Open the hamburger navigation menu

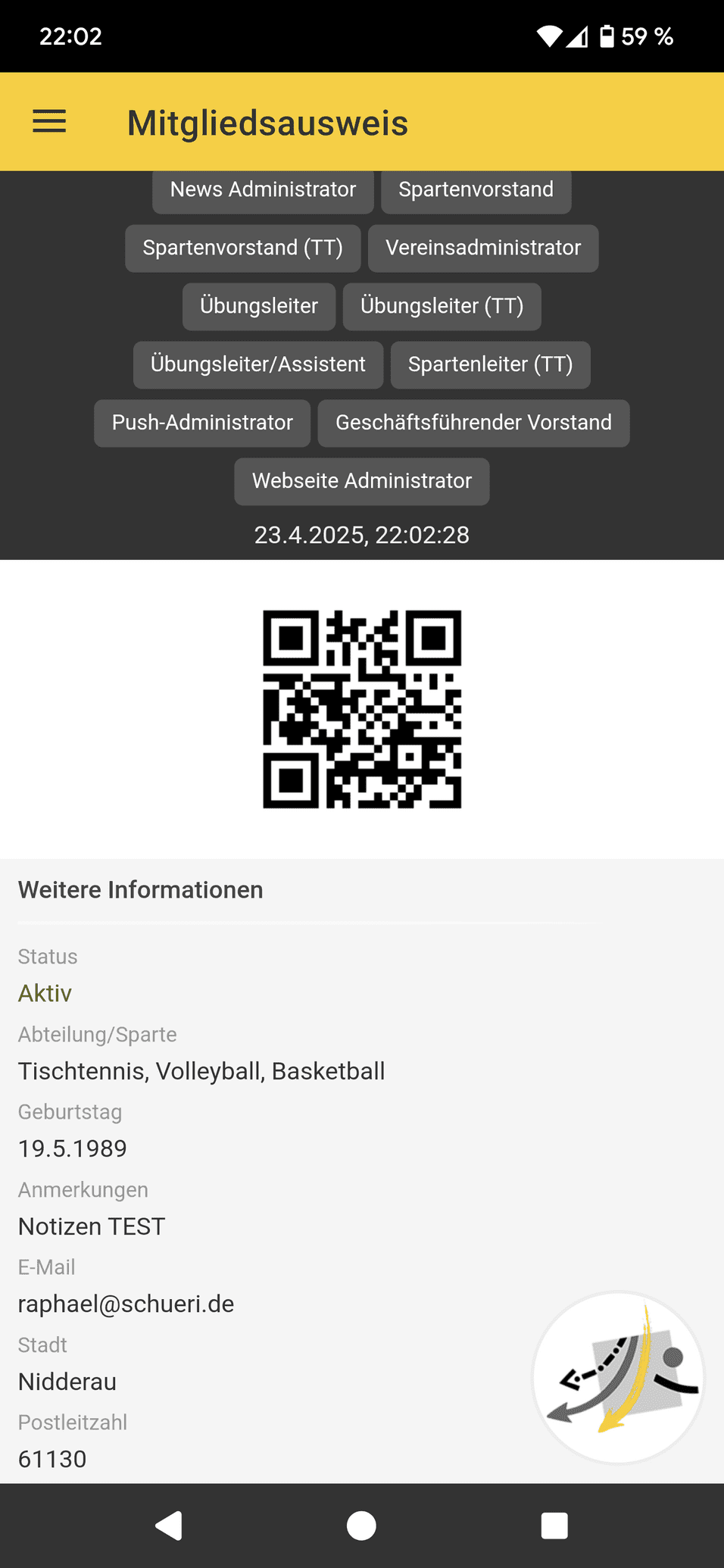[49, 122]
